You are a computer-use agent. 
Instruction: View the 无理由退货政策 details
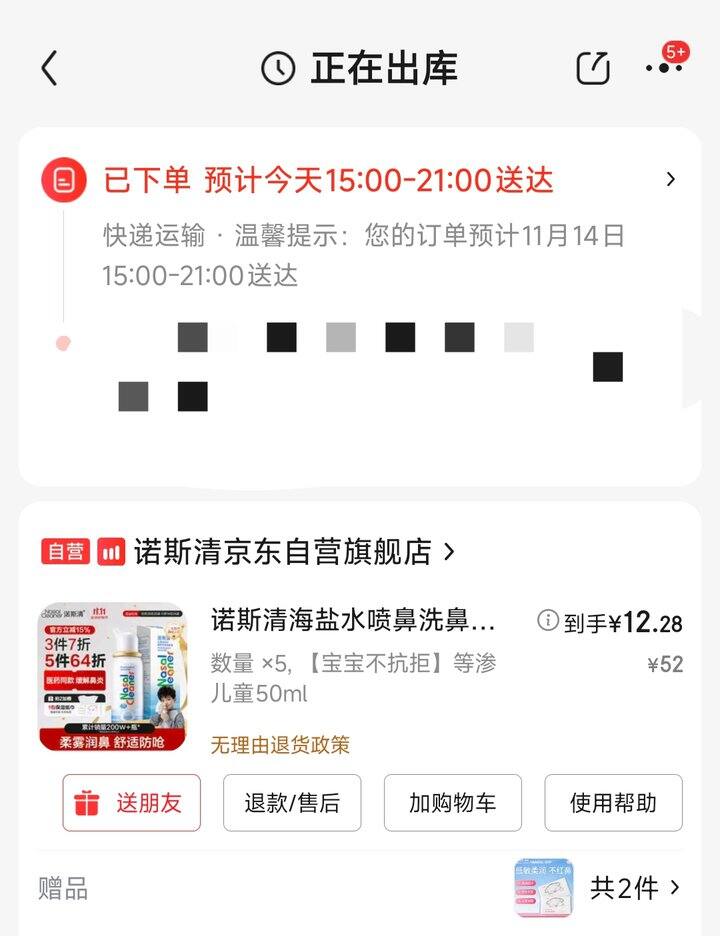pos(280,744)
